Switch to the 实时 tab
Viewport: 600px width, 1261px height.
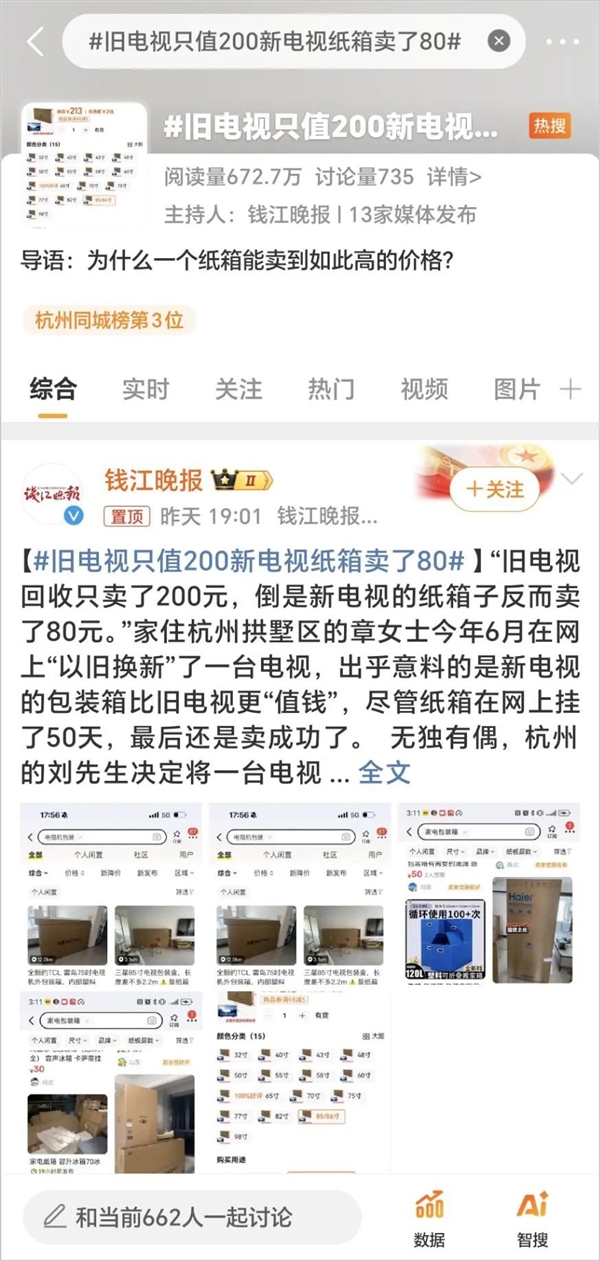click(x=146, y=389)
